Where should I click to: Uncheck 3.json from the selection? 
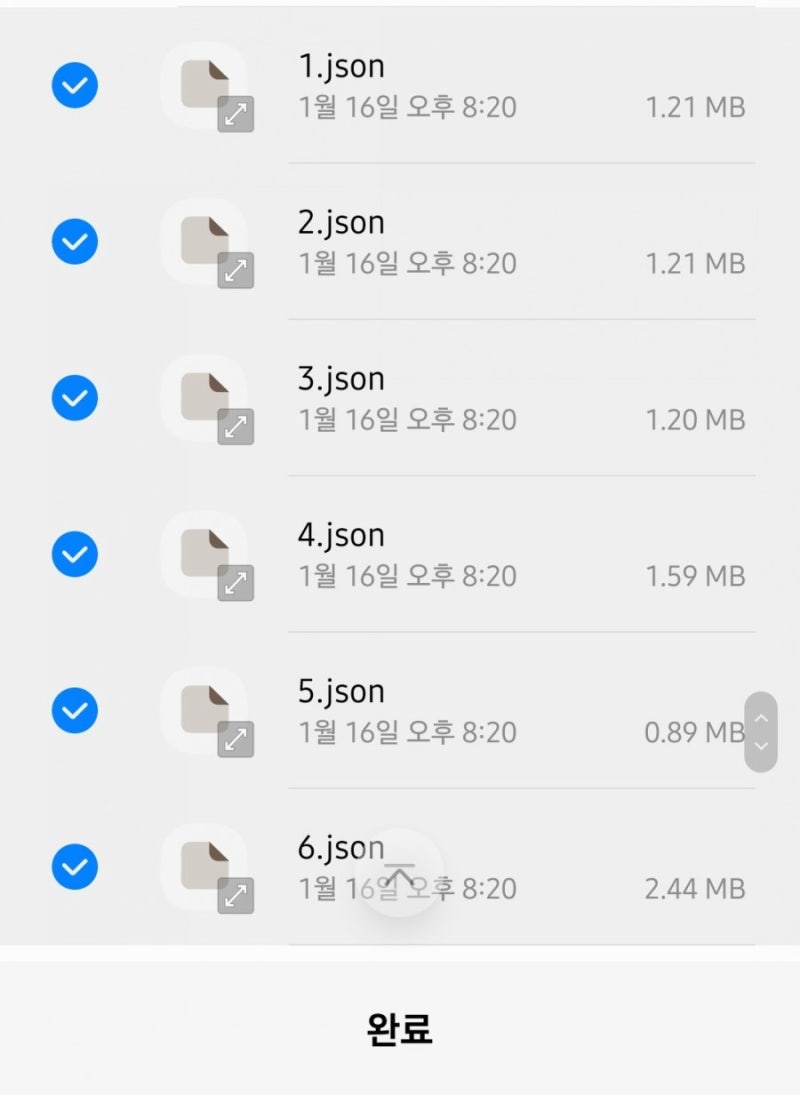pyautogui.click(x=73, y=398)
